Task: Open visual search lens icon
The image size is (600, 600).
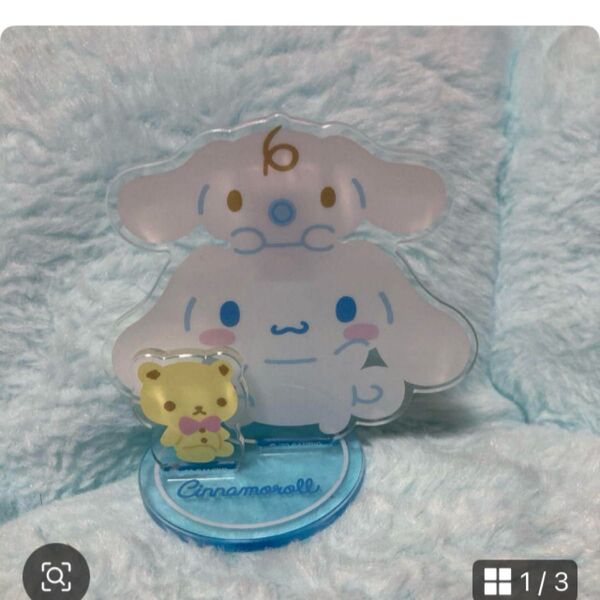Action: [x=56, y=577]
